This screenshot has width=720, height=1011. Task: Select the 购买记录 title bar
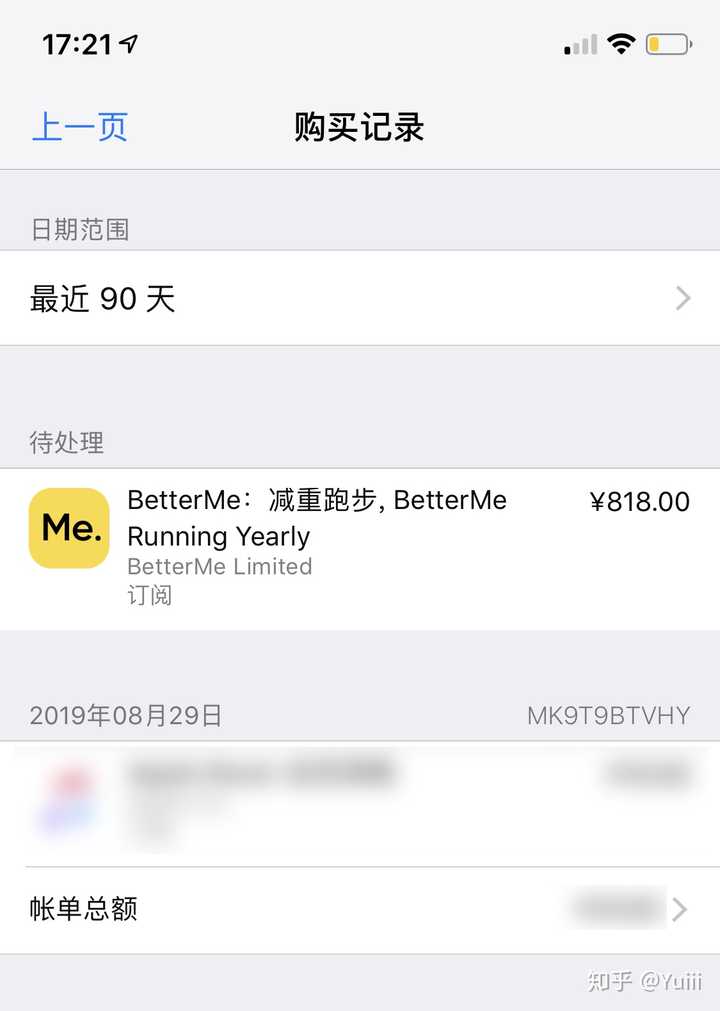tap(359, 126)
